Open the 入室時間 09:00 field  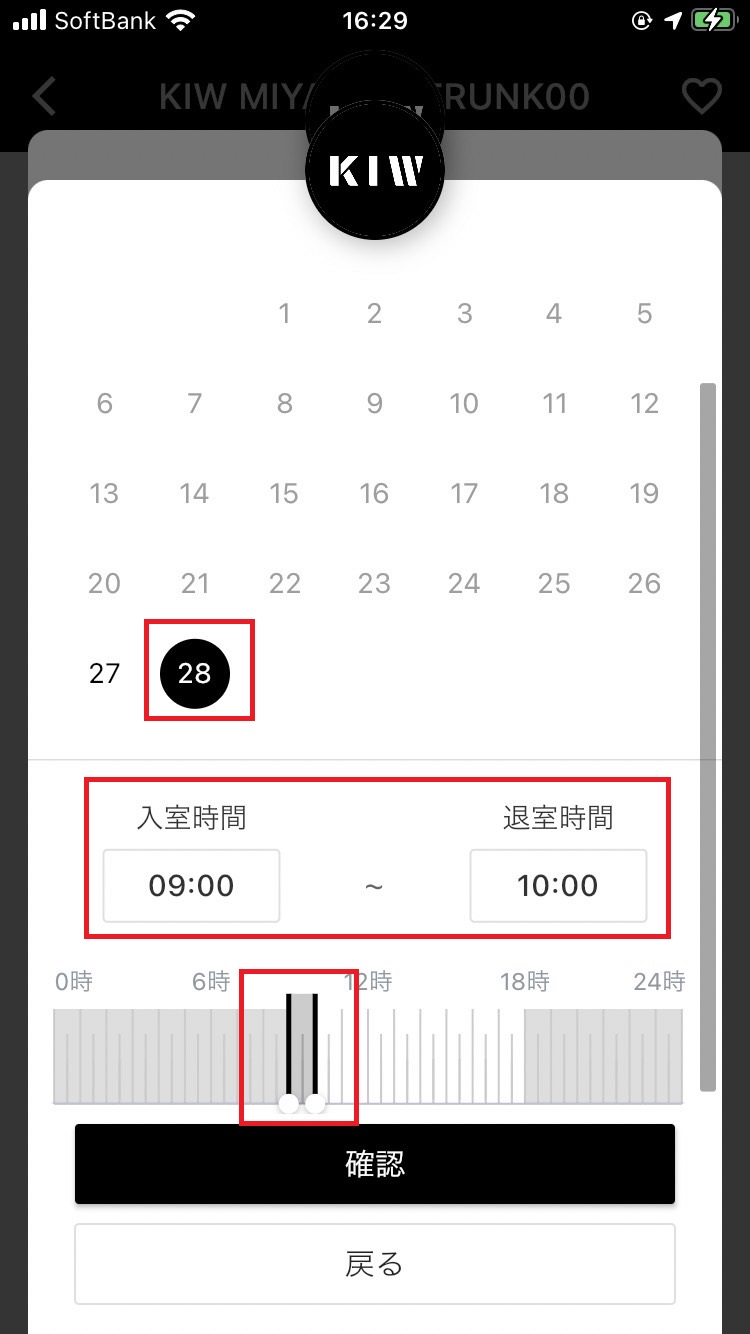click(x=191, y=885)
